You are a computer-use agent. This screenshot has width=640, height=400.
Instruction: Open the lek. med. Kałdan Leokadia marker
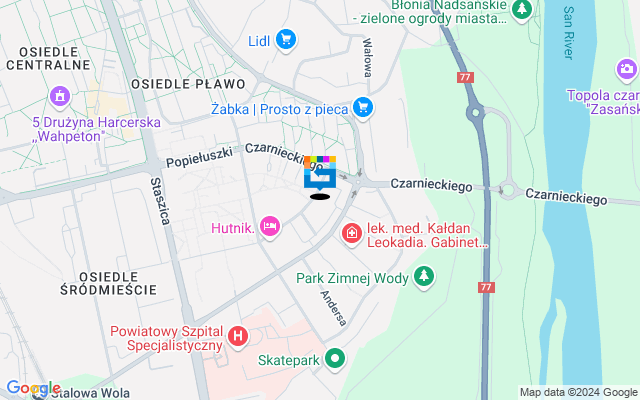(x=352, y=233)
